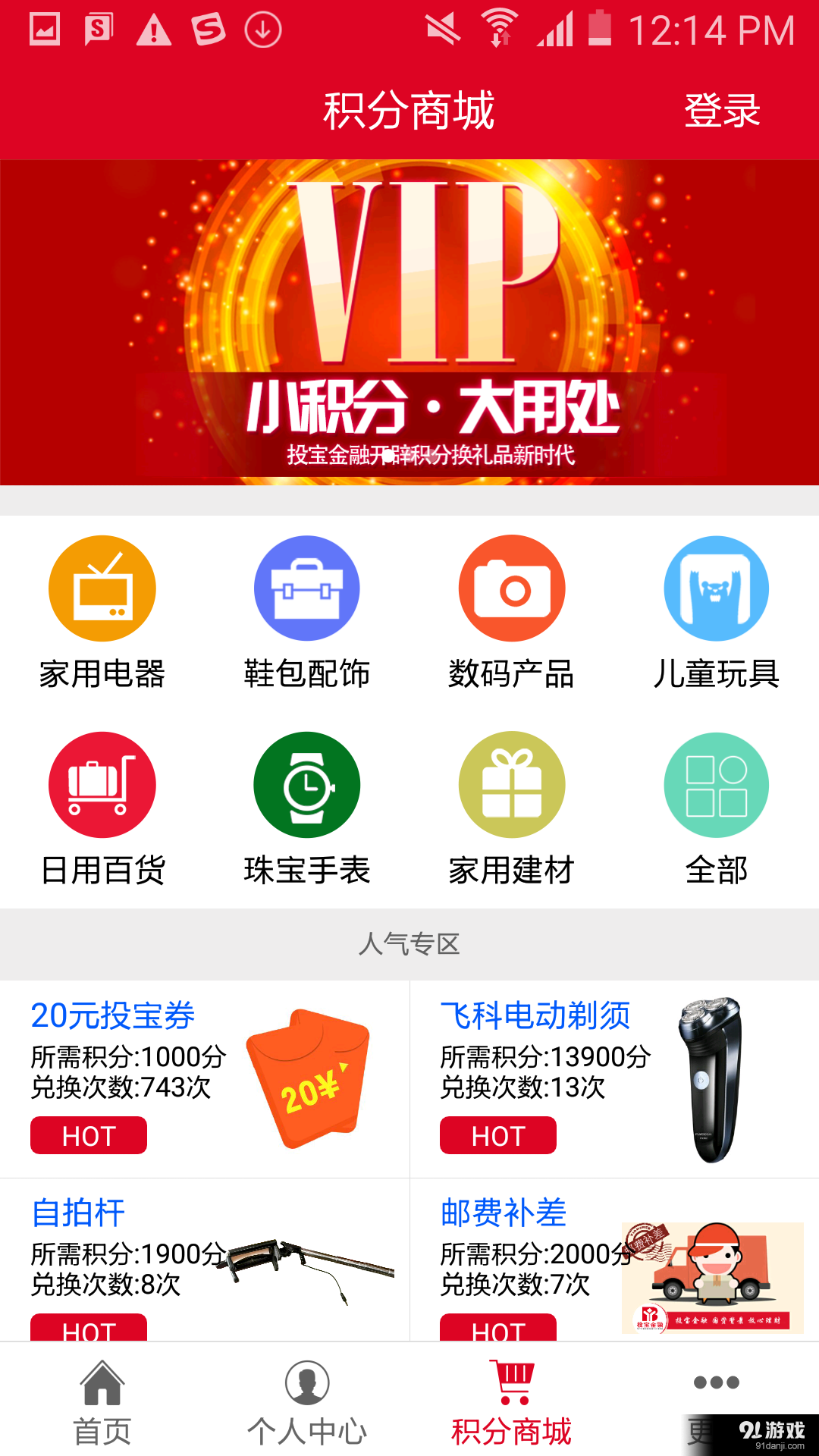
Task: Select the 珠宝手表 jewelry watch category icon
Action: tap(307, 785)
